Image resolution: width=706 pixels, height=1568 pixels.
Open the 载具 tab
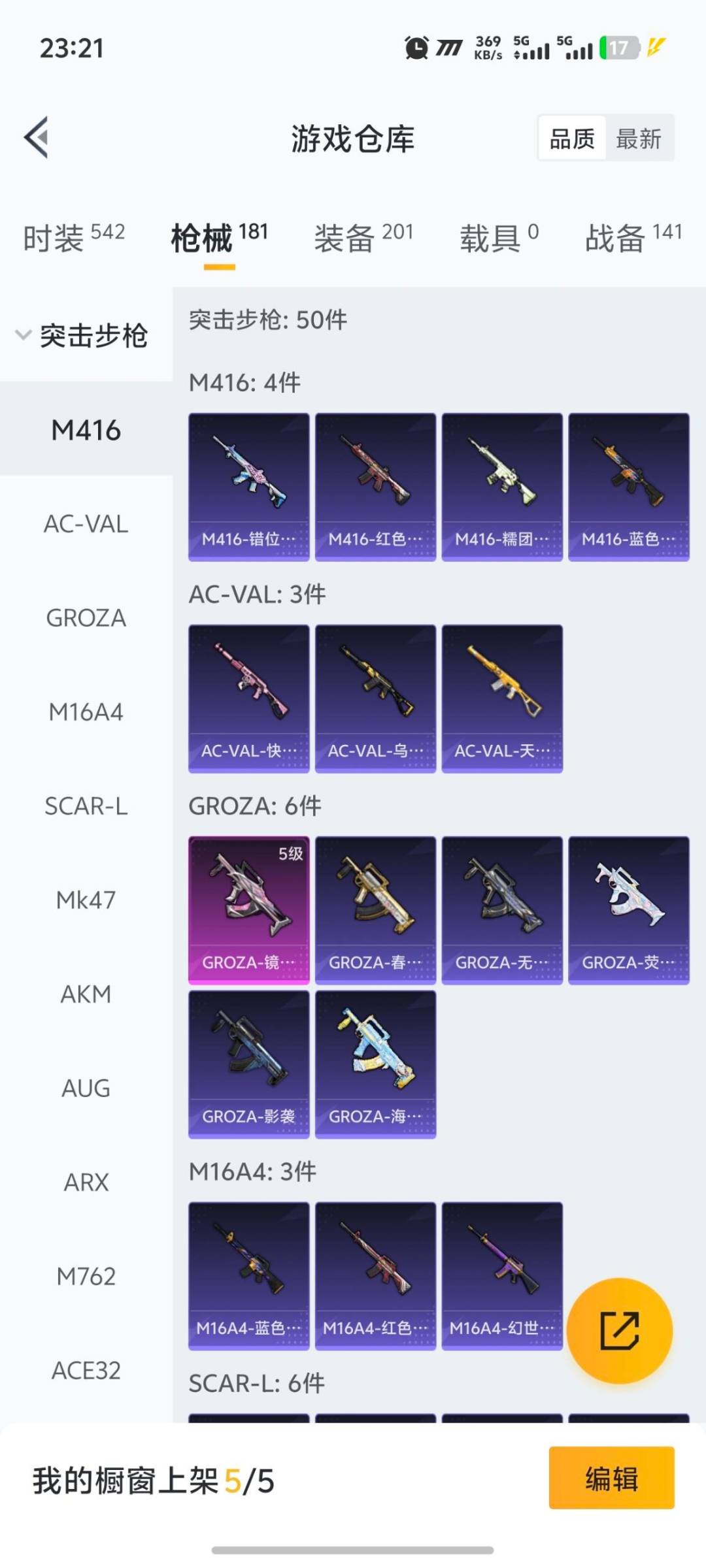(x=499, y=237)
